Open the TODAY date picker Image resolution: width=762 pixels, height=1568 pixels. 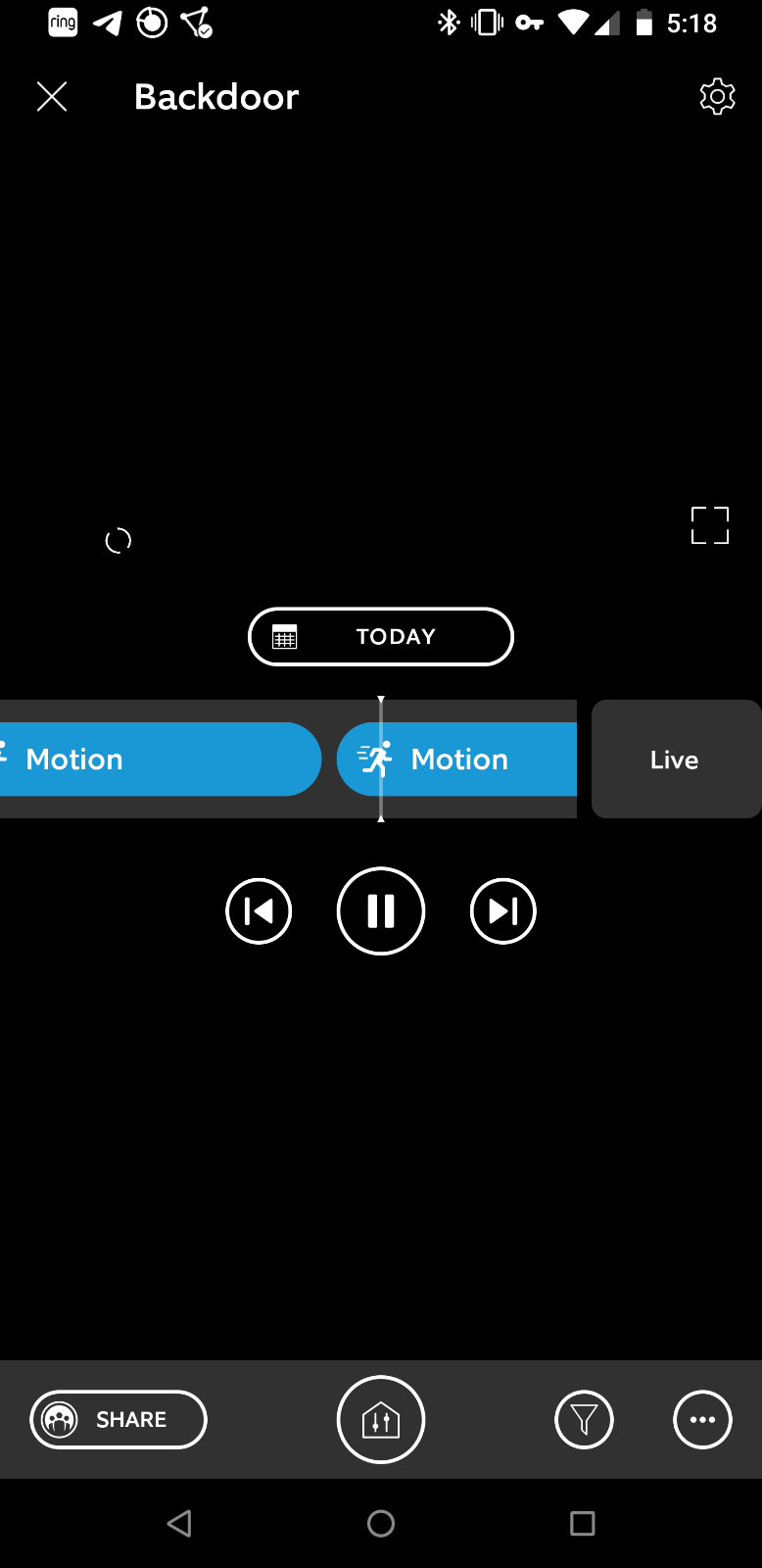click(x=381, y=637)
